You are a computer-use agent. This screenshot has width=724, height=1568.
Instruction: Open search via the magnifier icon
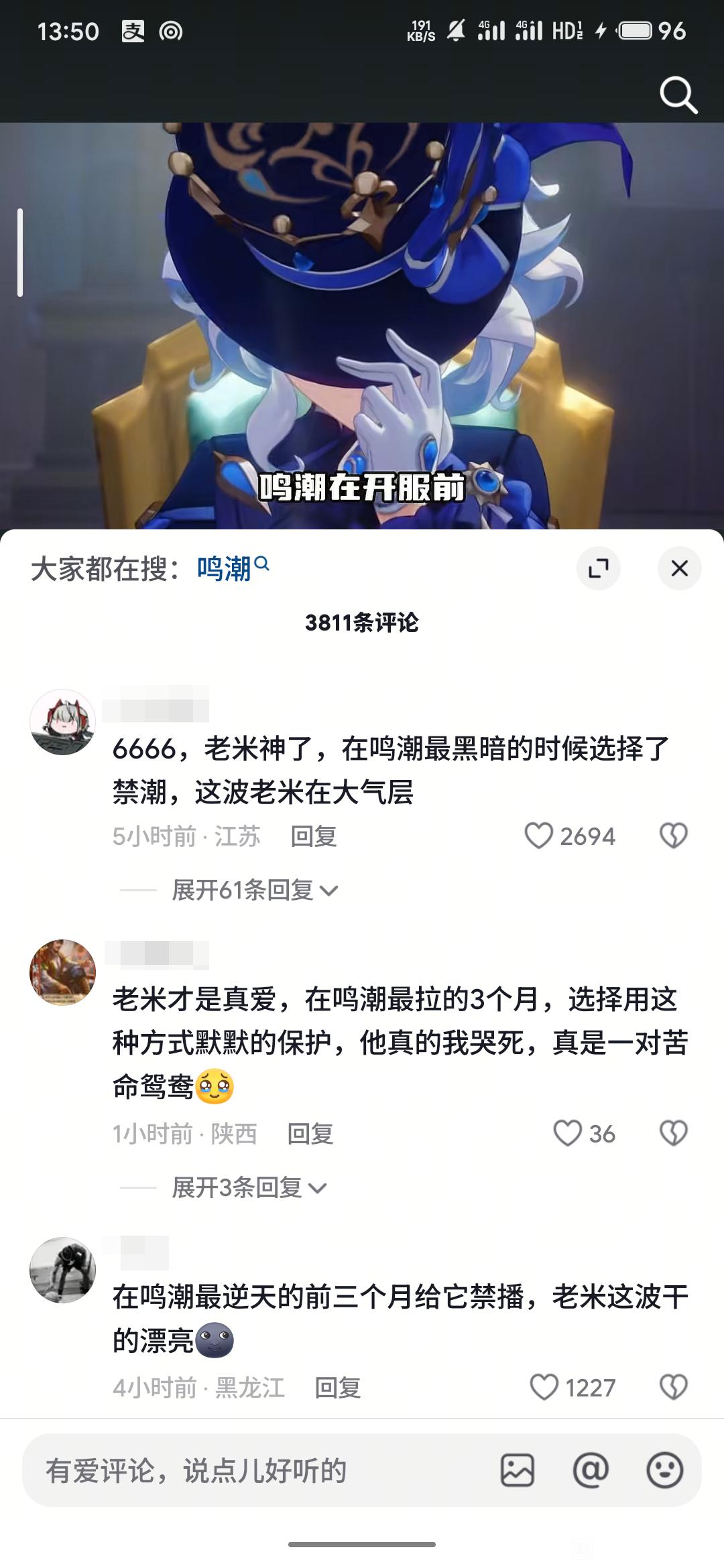tap(678, 95)
